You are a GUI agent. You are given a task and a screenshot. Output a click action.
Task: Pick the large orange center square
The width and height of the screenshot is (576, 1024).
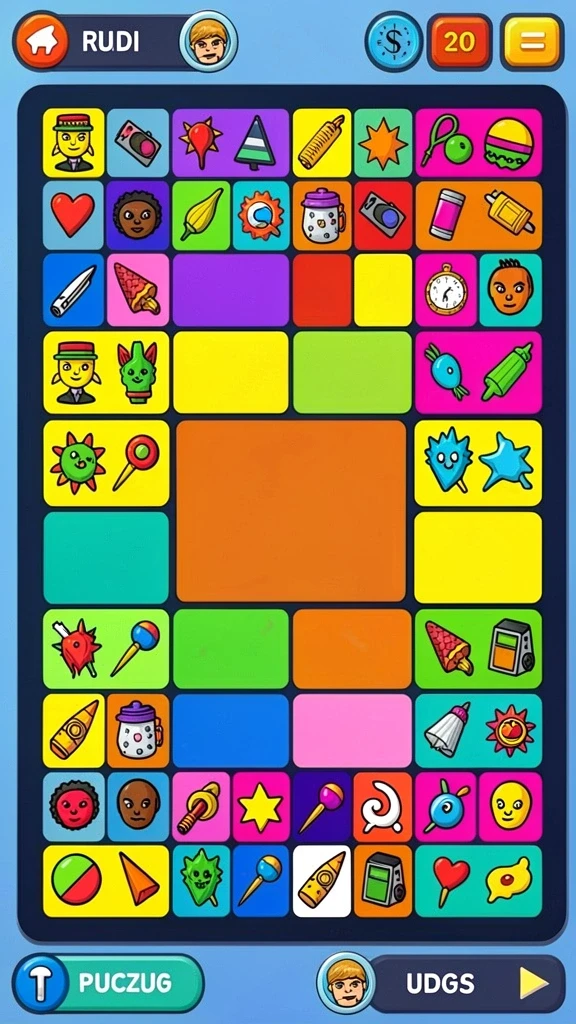(x=291, y=511)
